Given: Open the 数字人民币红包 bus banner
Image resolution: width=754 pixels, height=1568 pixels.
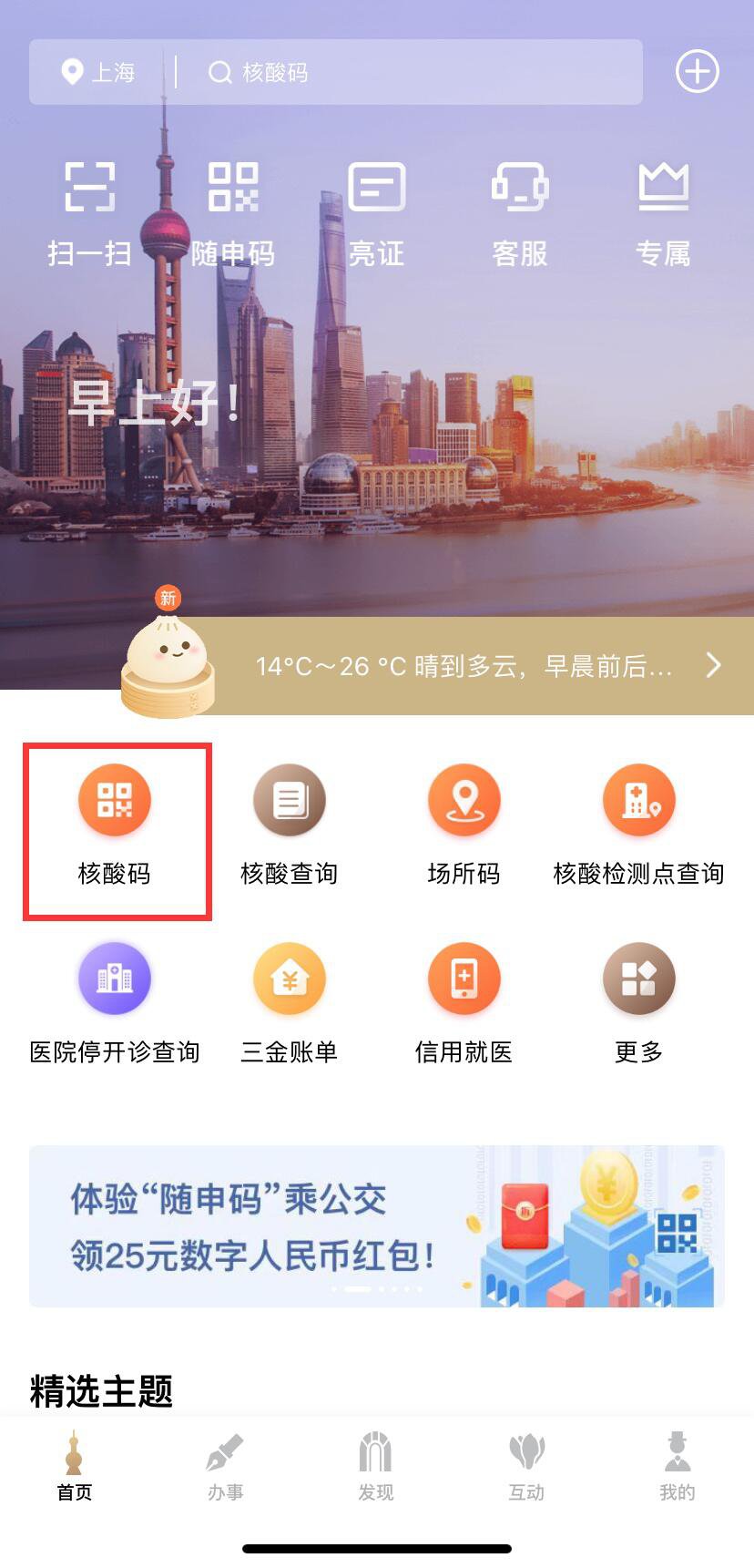Looking at the screenshot, I should click(377, 1225).
